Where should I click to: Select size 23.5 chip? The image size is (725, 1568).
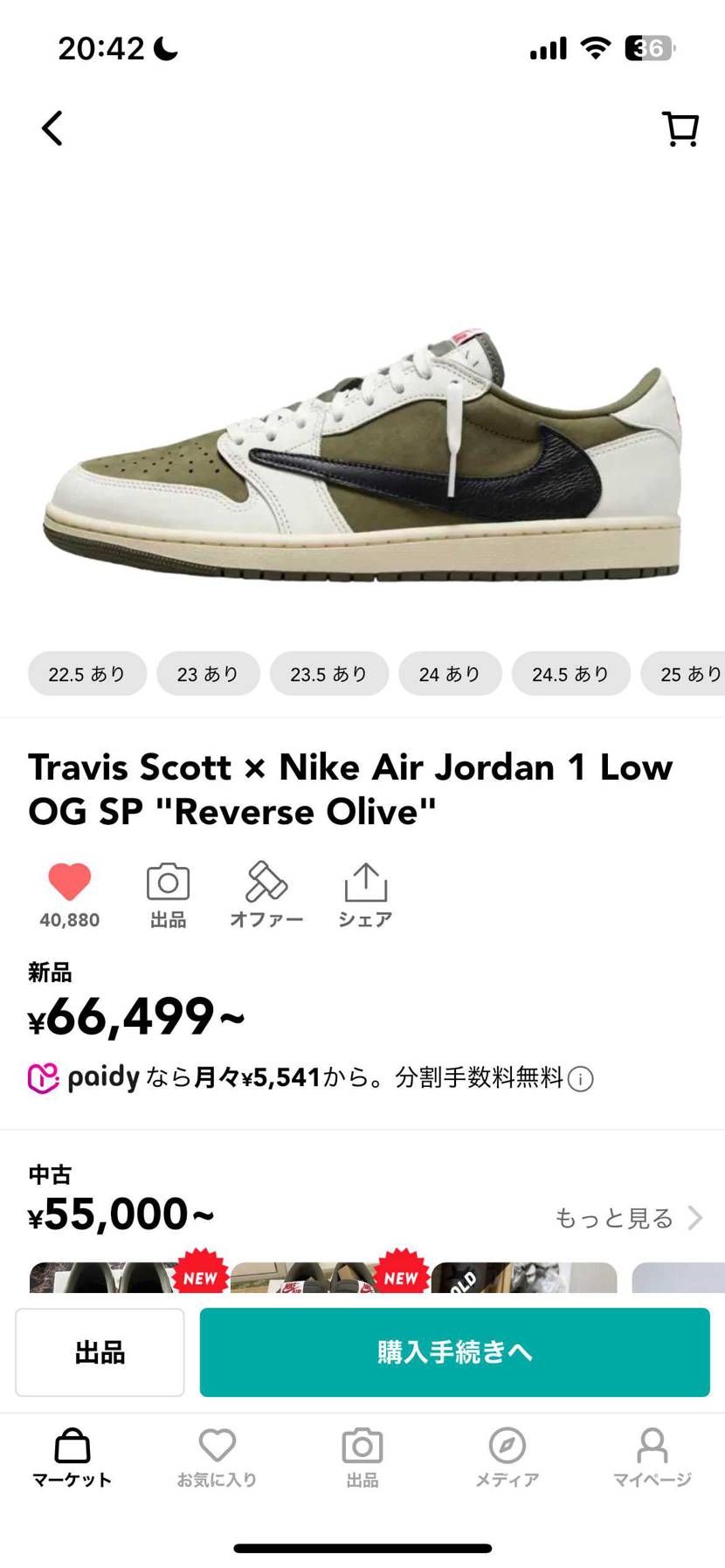tap(329, 673)
